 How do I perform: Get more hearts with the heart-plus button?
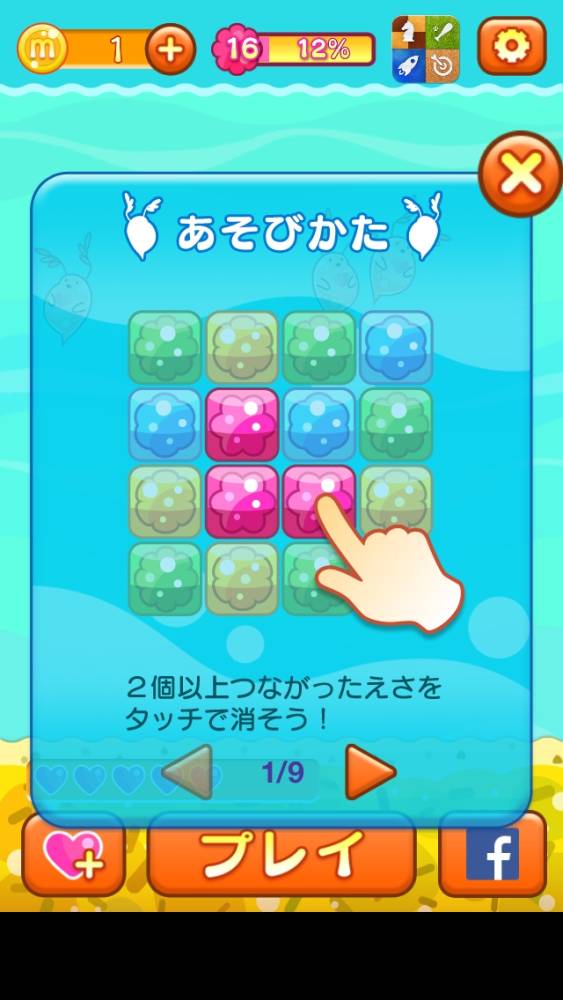click(73, 854)
